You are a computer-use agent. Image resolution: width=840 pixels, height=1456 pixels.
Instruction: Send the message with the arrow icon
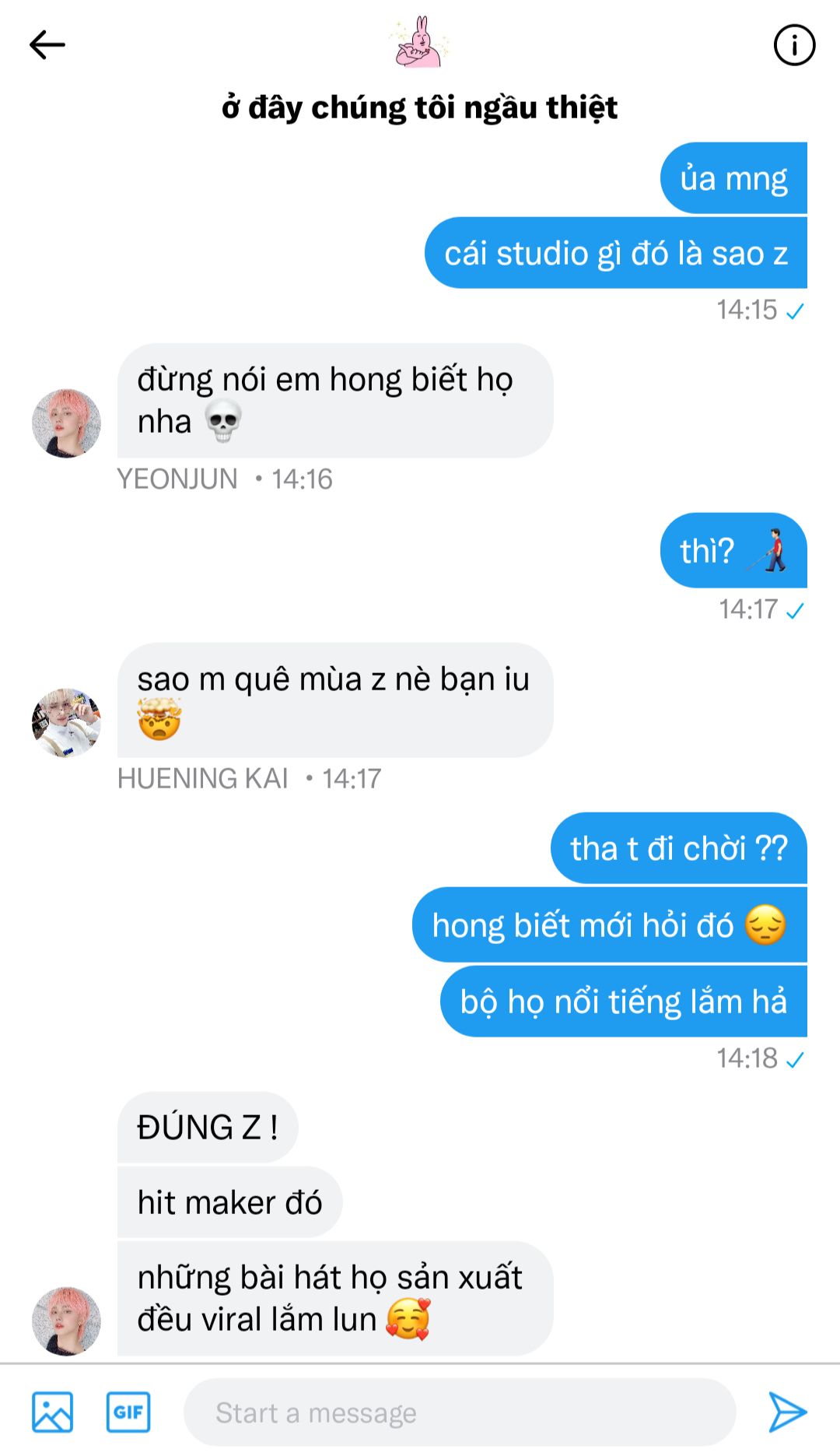coord(787,1412)
